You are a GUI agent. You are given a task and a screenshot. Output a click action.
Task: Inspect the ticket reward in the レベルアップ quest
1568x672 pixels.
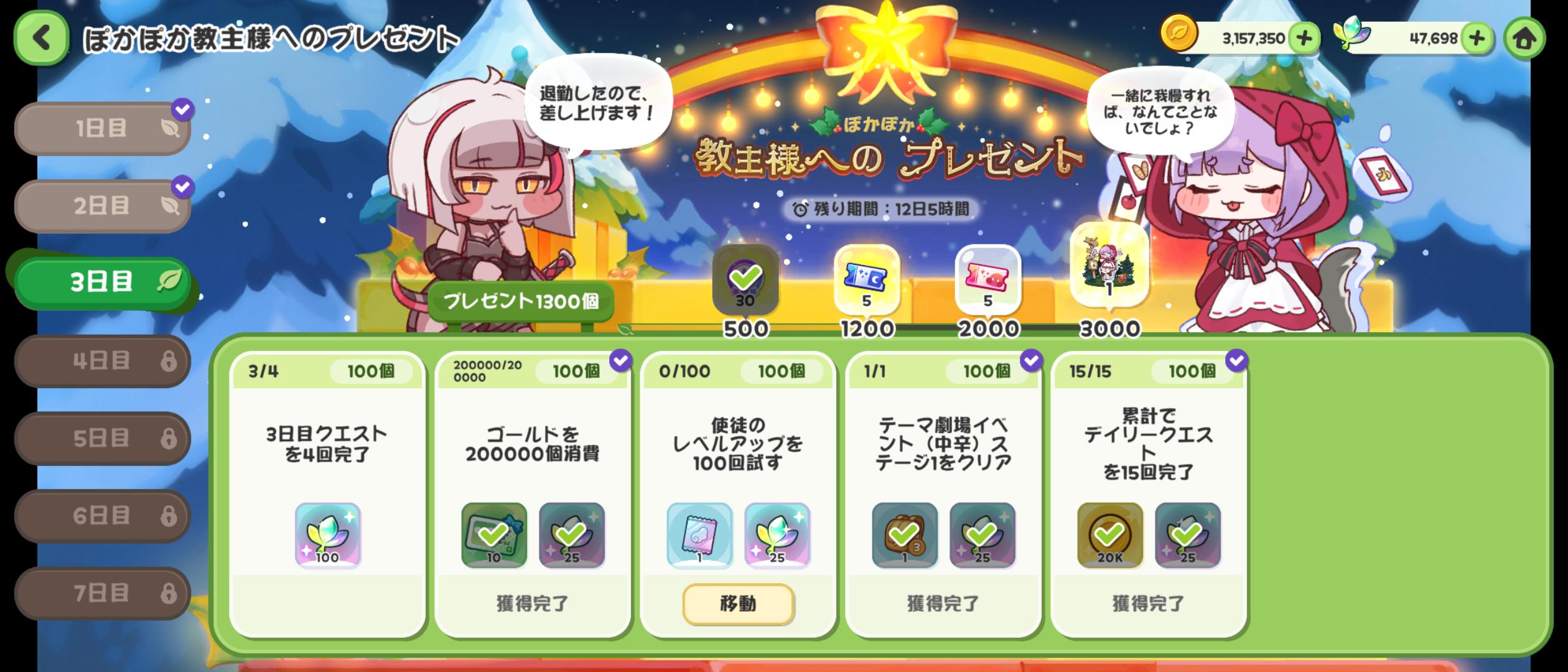(699, 535)
